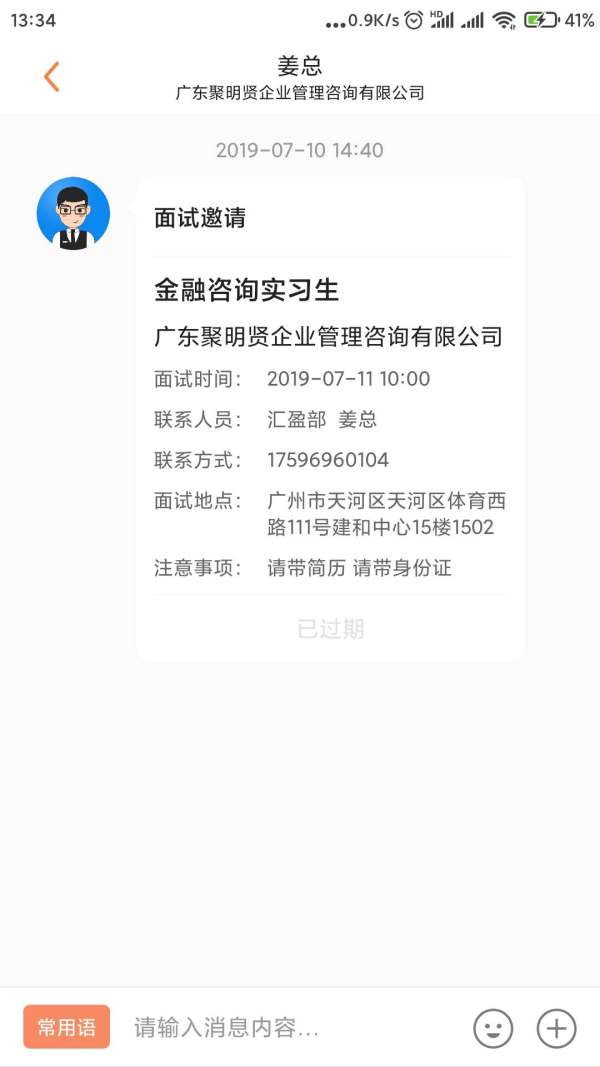
Task: Open the emoji smiley picker
Action: pos(493,1028)
